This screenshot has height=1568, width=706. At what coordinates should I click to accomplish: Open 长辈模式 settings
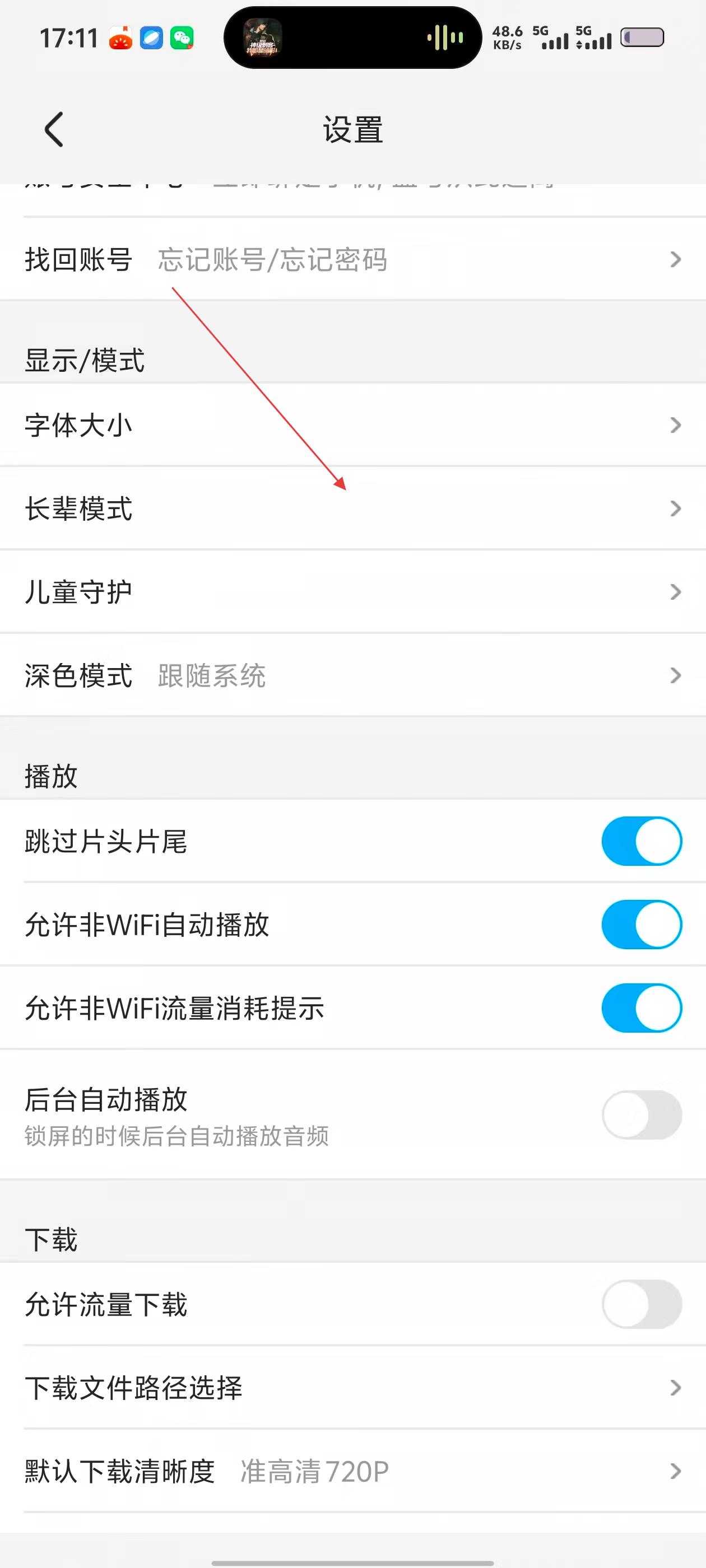(352, 508)
